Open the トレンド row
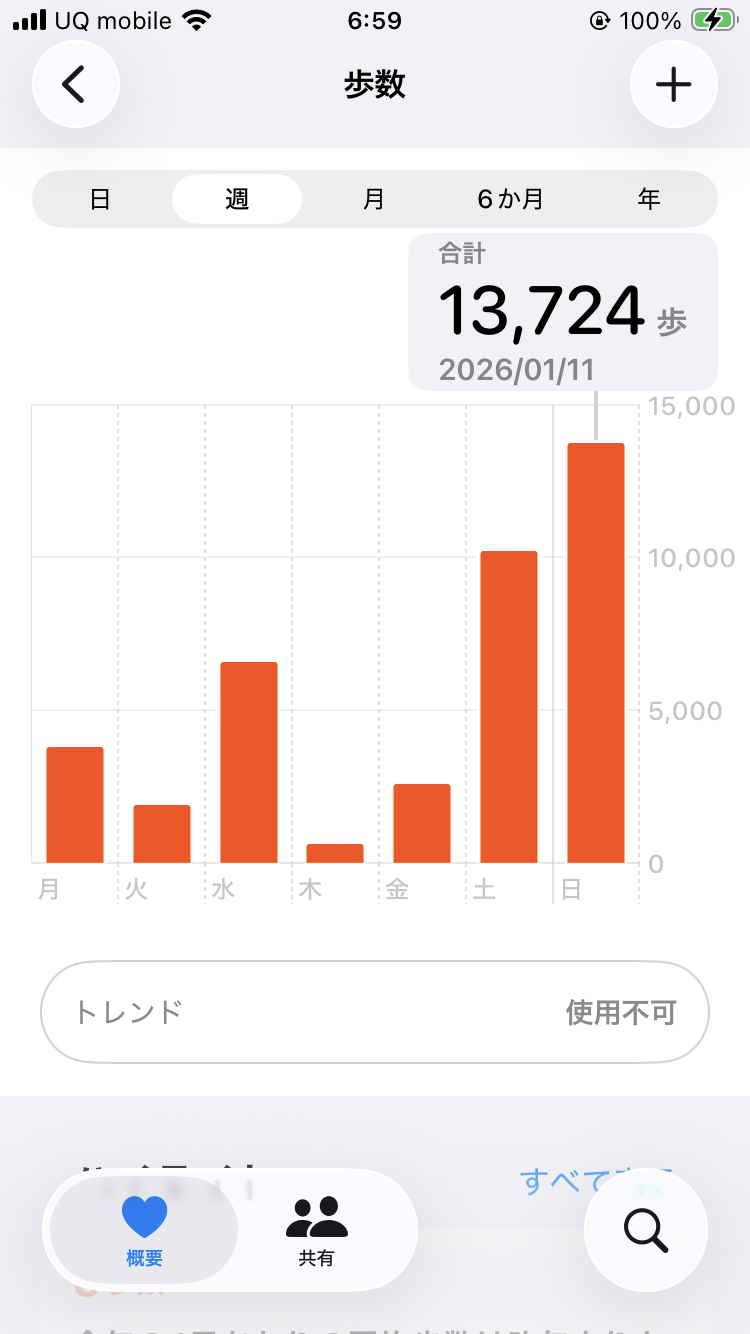Image resolution: width=750 pixels, height=1334 pixels. pyautogui.click(x=375, y=1012)
